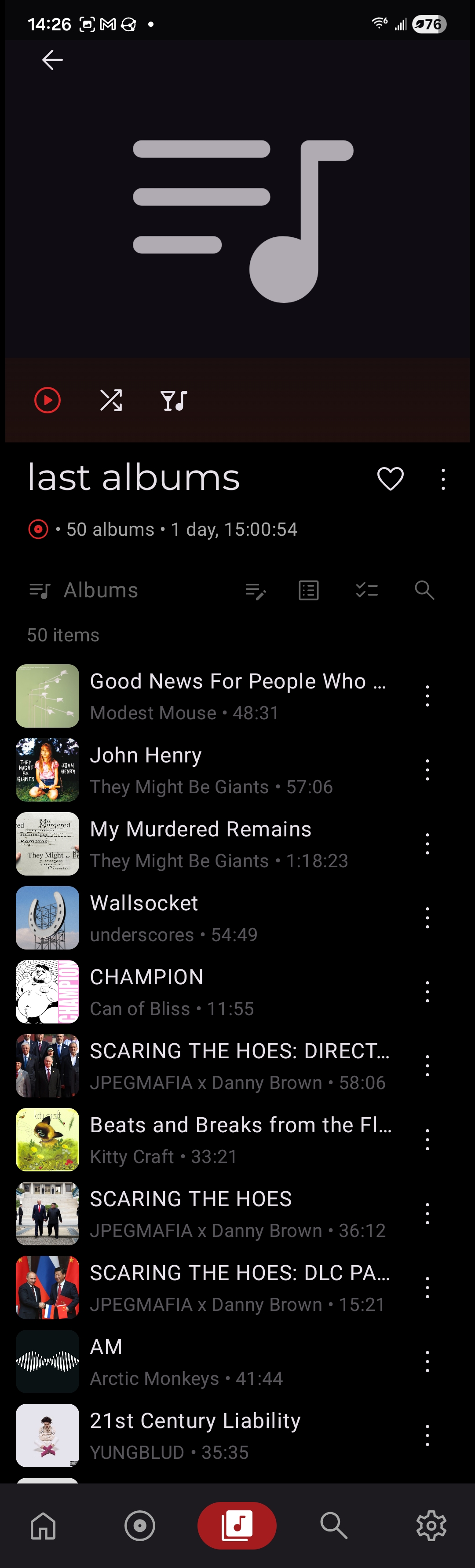
Task: Open options for the CHAMPION album
Action: coord(427,992)
